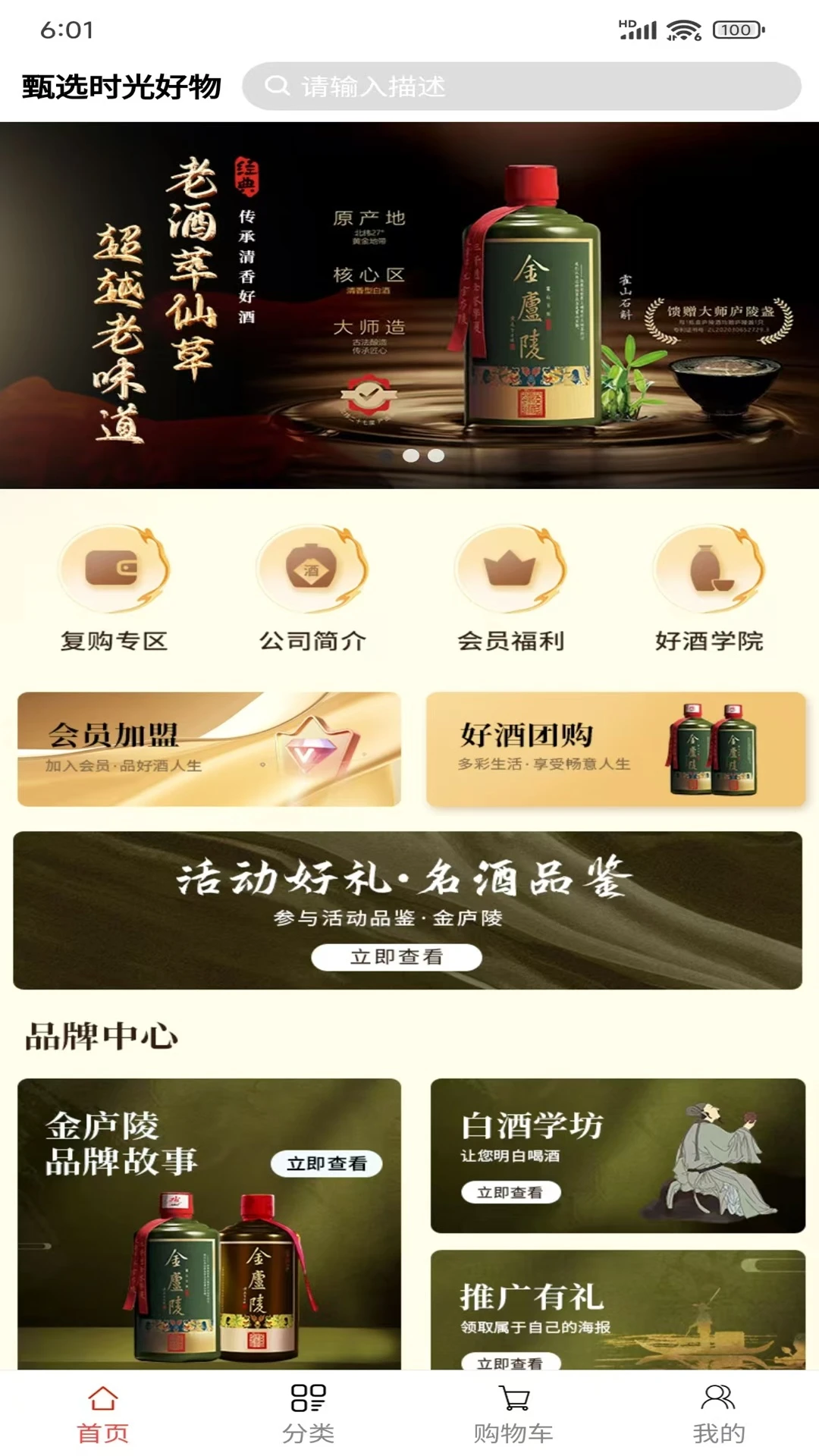Tap the search magnifier icon

[277, 86]
